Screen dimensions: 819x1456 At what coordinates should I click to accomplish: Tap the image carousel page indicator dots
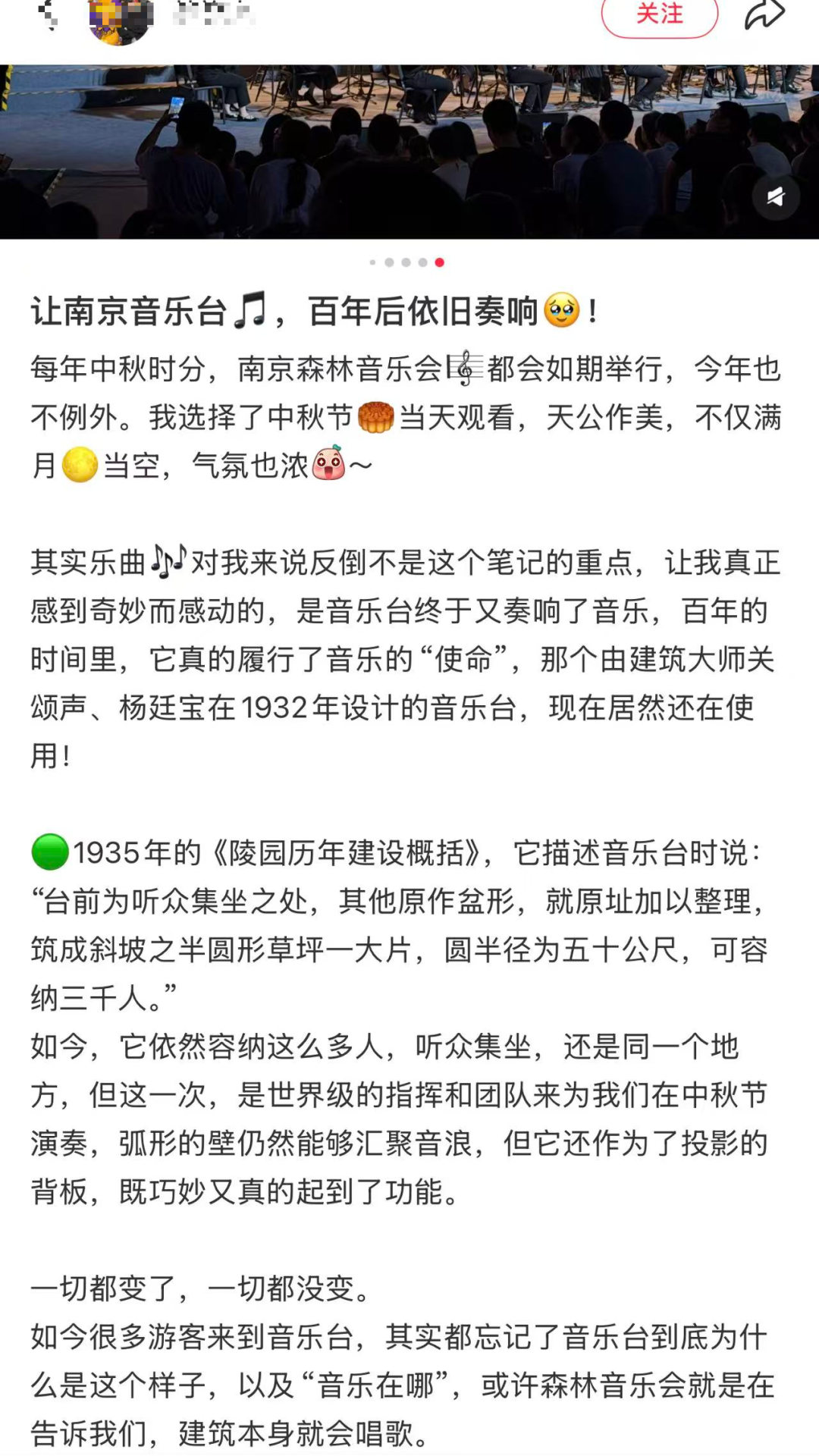pyautogui.click(x=407, y=262)
